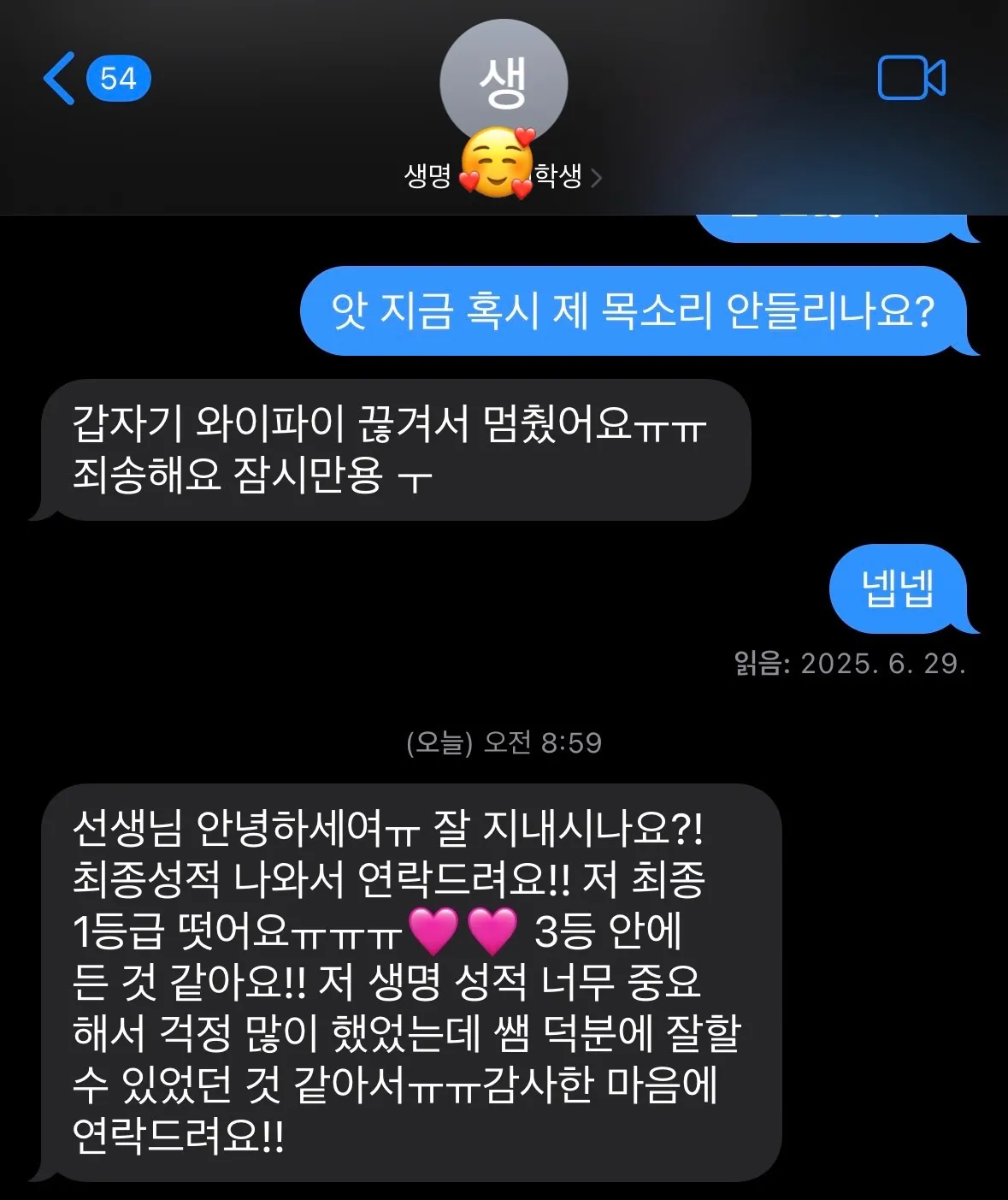Select the bubble asking '제 목소리 안들리나요?'
Image resolution: width=1008 pixels, height=1200 pixels.
pyautogui.click(x=640, y=313)
